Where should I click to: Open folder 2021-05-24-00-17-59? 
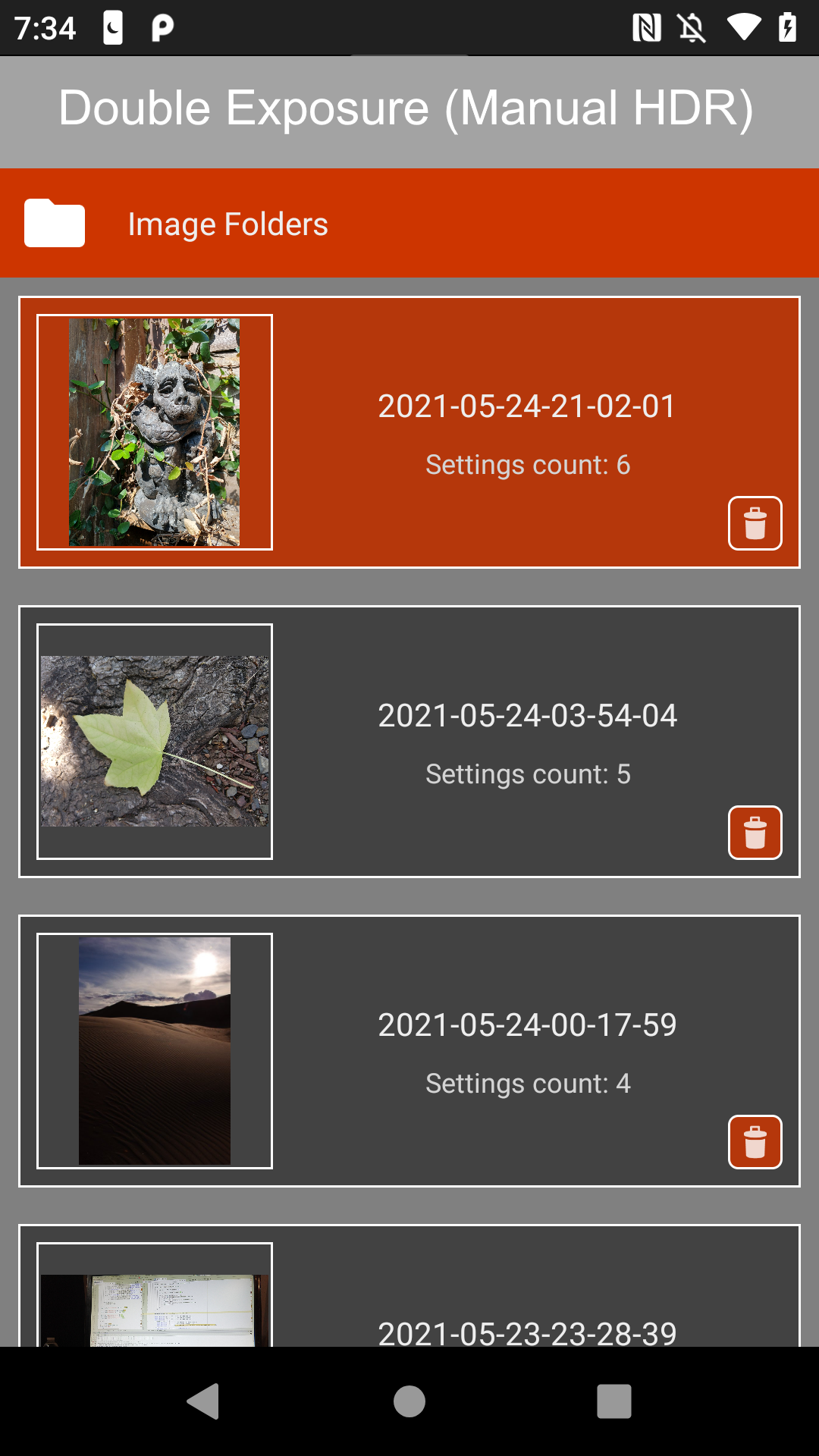(409, 1051)
